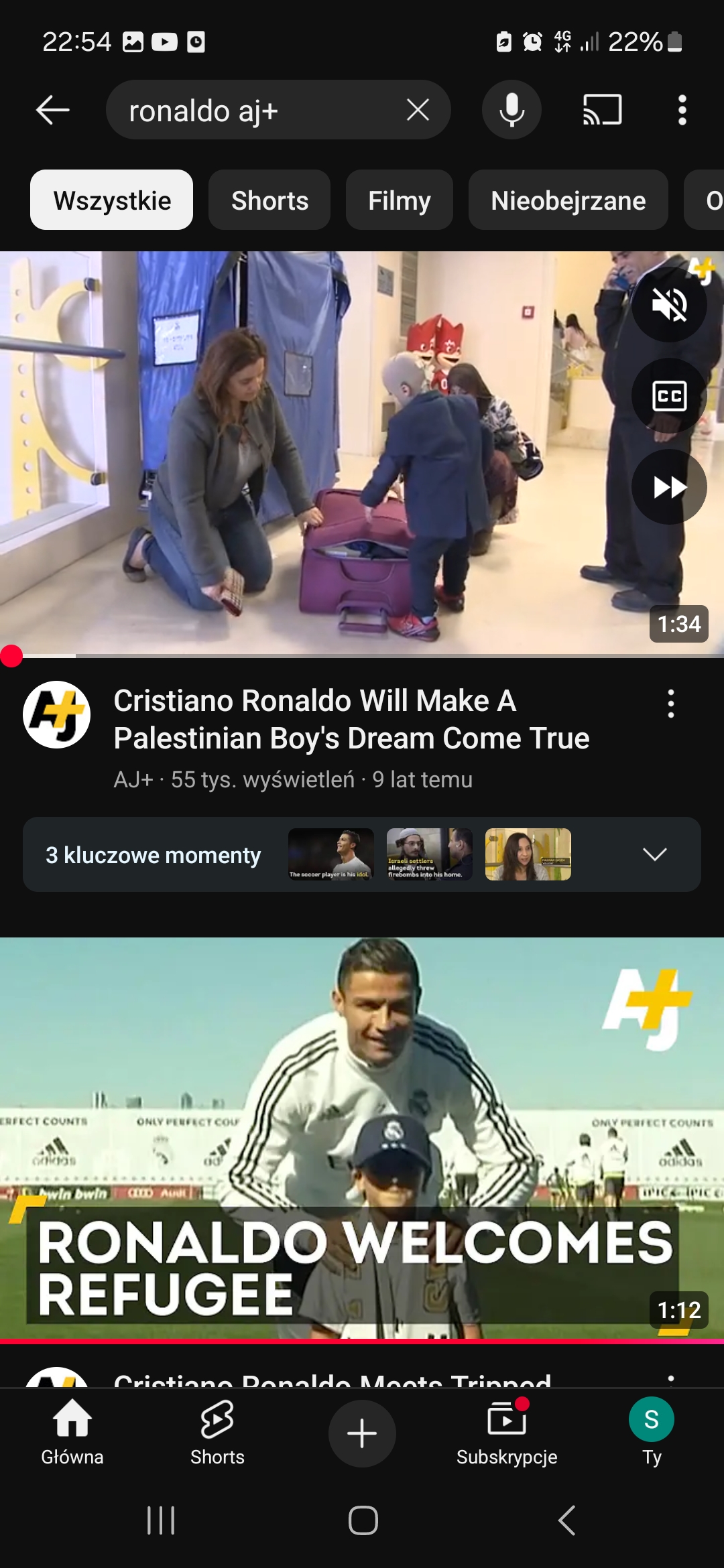Image resolution: width=724 pixels, height=1568 pixels.
Task: Toggle captions on the preview video
Action: (x=669, y=396)
